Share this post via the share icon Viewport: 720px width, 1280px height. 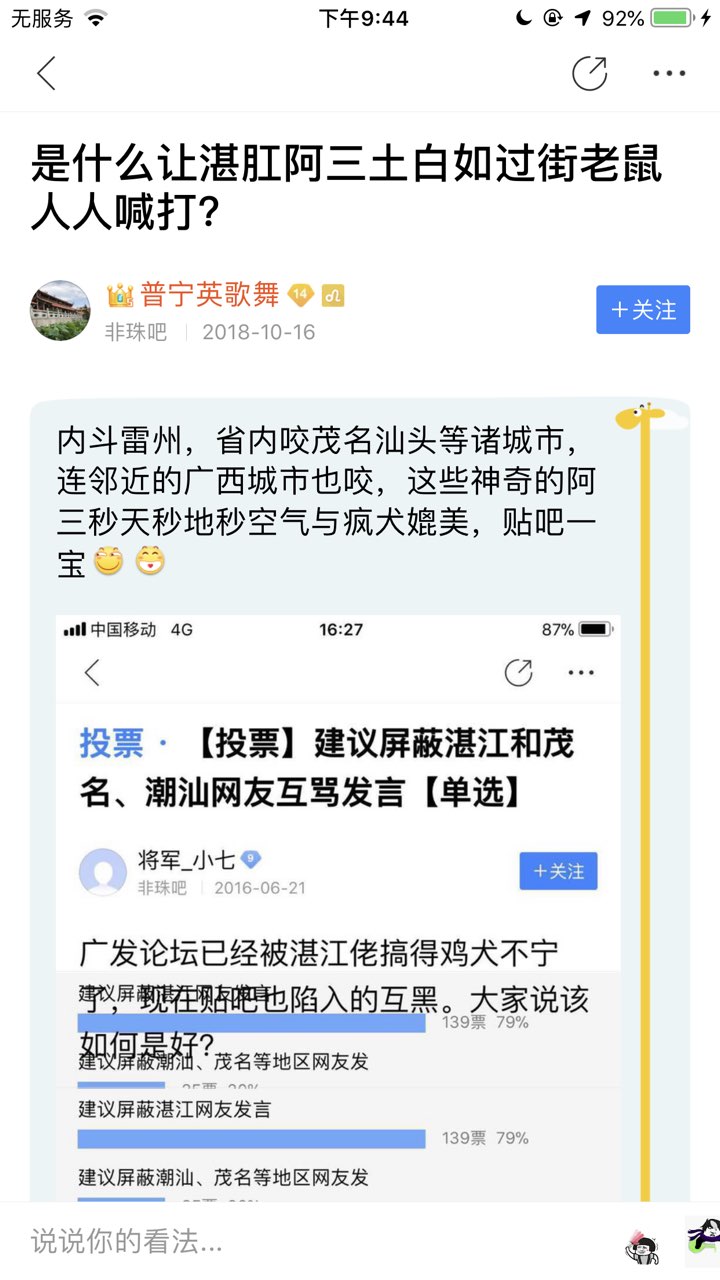[589, 73]
